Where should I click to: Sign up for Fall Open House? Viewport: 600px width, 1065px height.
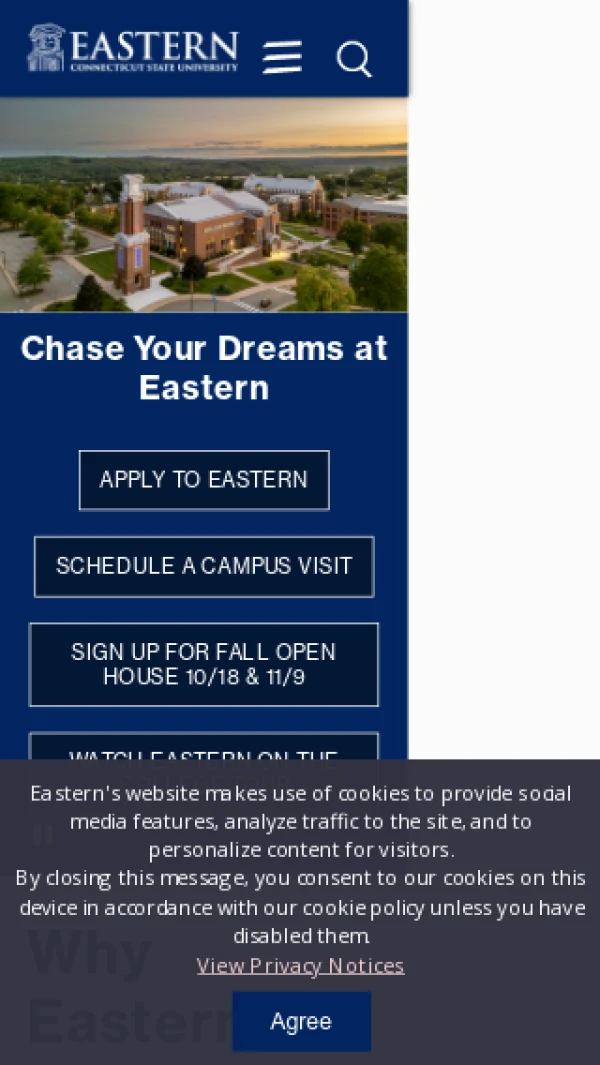(x=204, y=664)
